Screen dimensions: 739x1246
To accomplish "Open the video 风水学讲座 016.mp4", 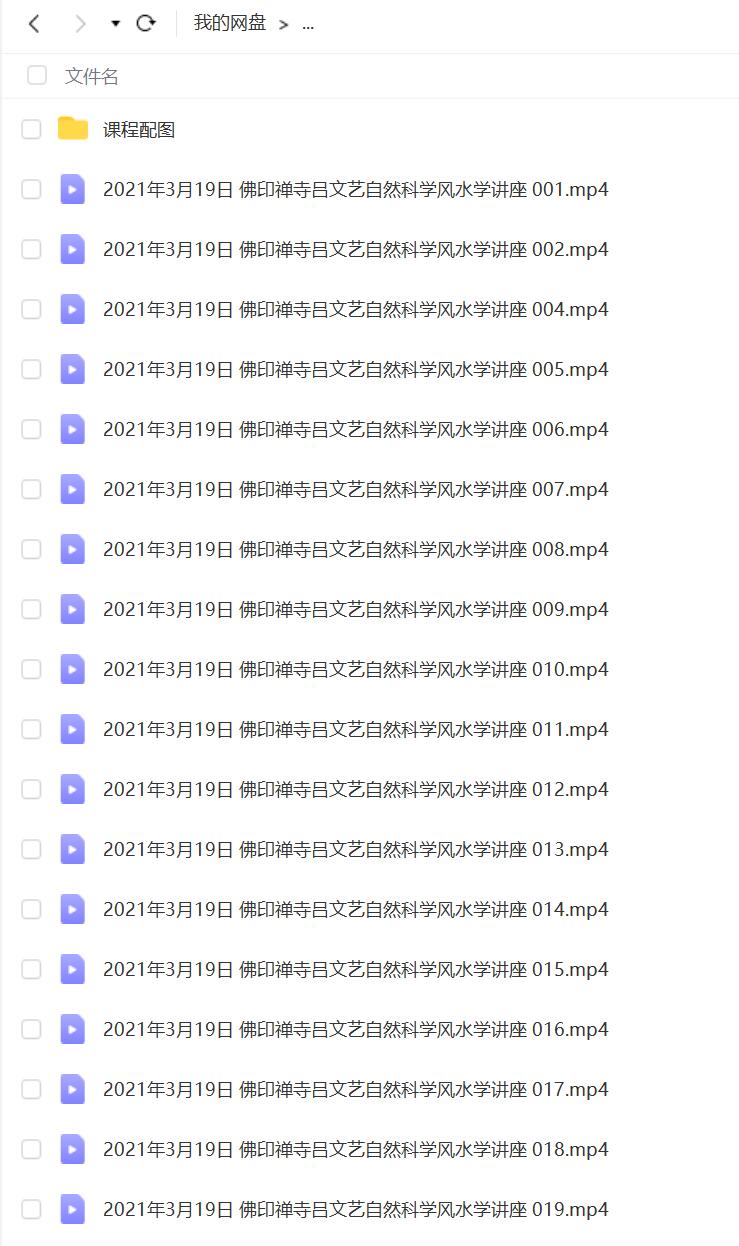I will (x=355, y=1029).
